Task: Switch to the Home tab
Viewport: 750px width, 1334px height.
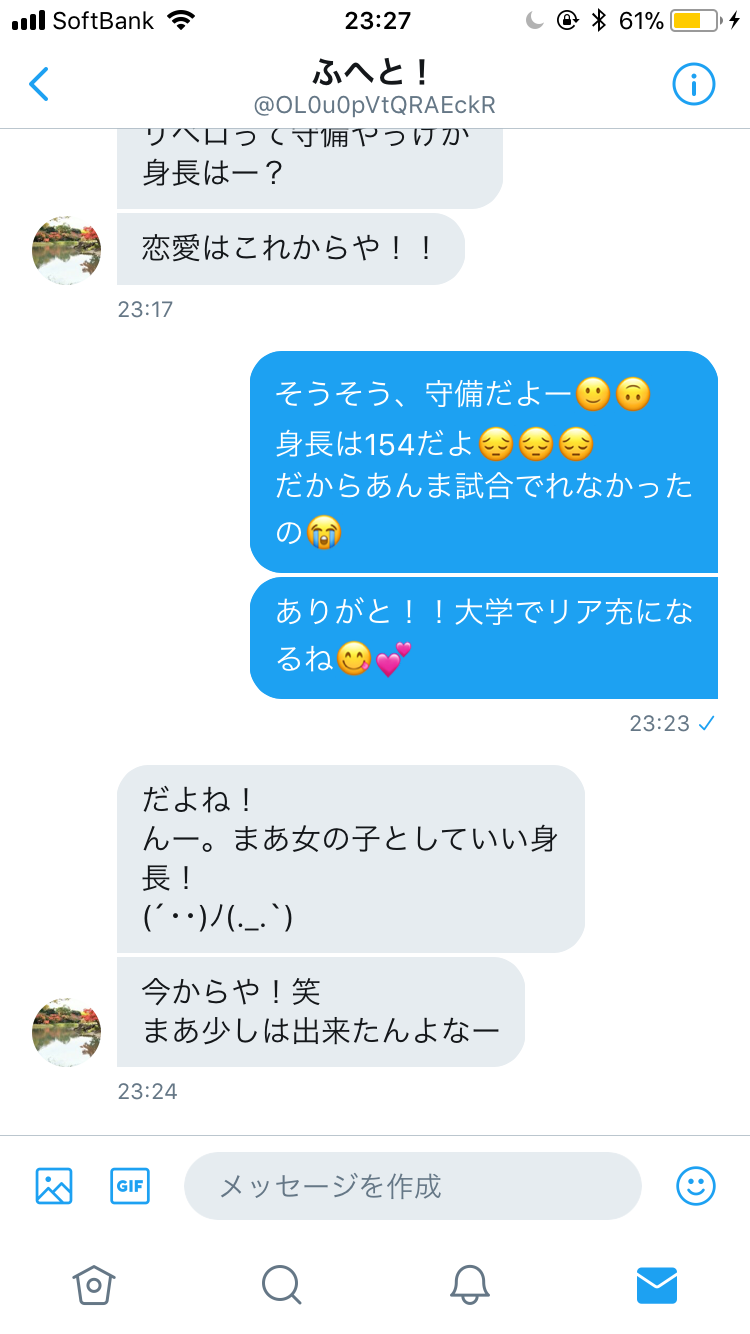Action: (94, 1284)
